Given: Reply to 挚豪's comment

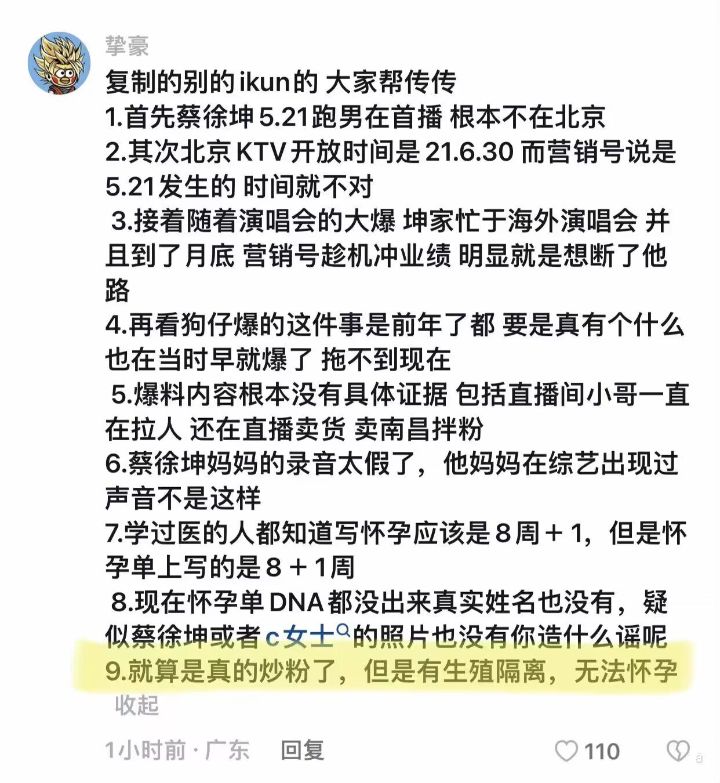Looking at the screenshot, I should pos(301,750).
